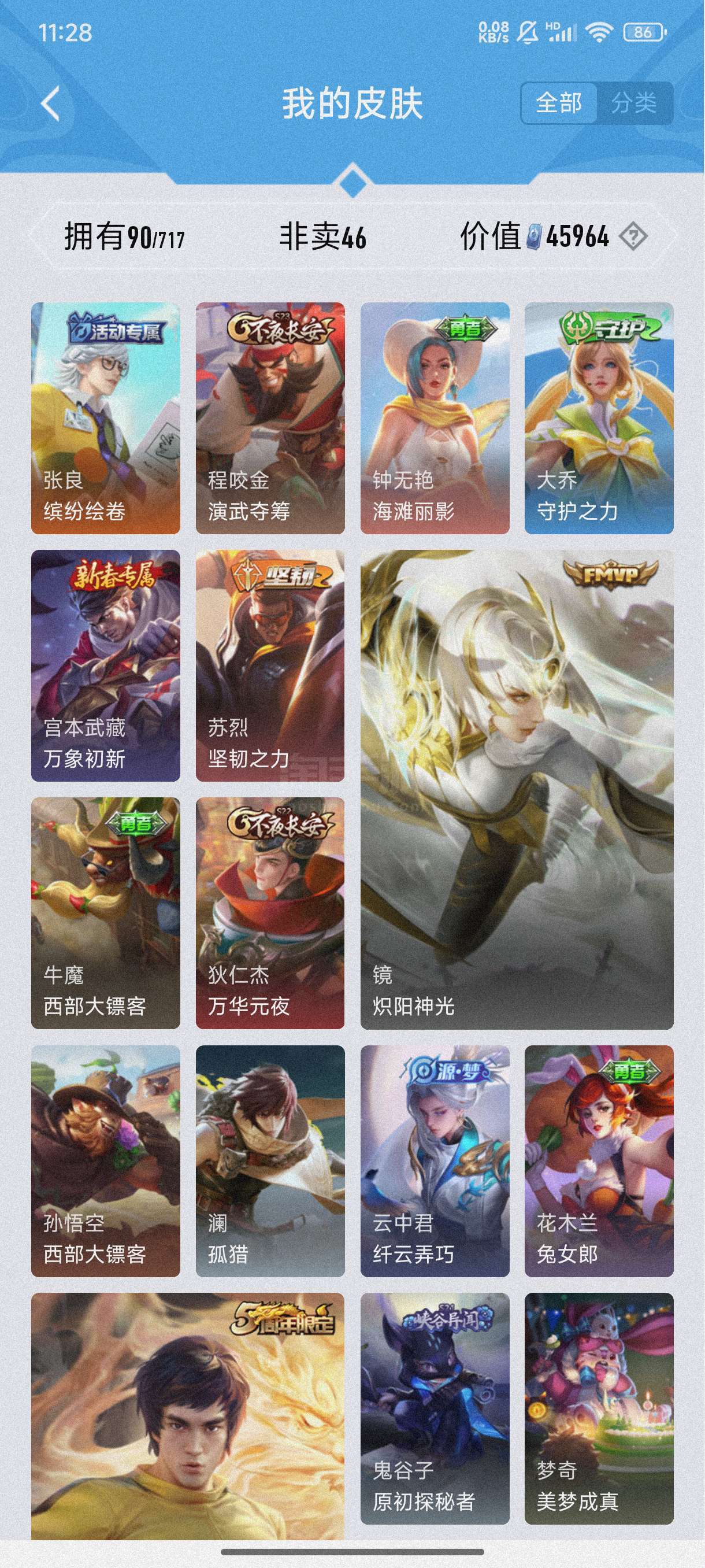Open the value help question-mark icon
This screenshot has width=705, height=1568.
pos(633,236)
